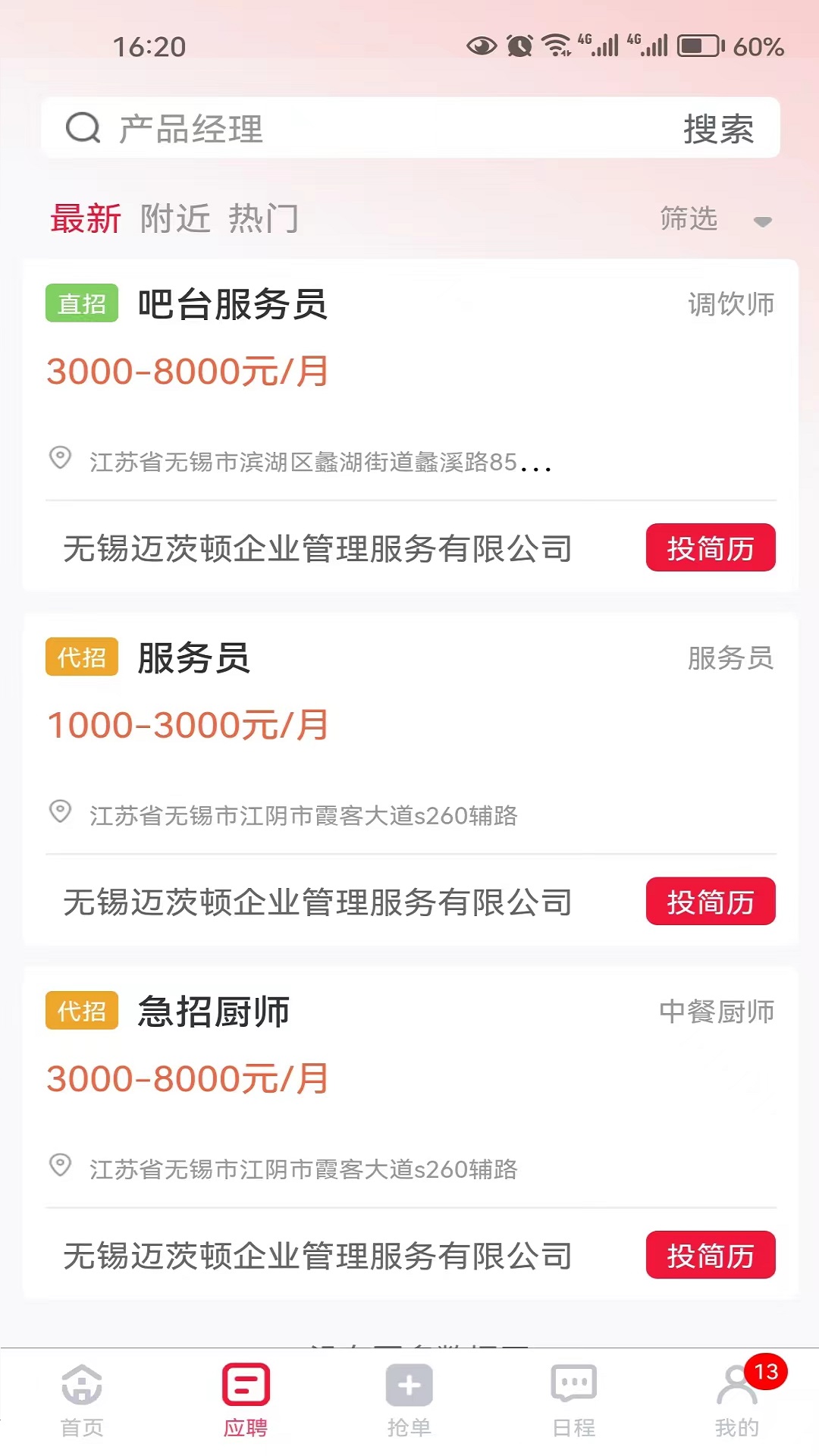Hit 搜索 to run the search
This screenshot has width=819, height=1456.
click(717, 129)
